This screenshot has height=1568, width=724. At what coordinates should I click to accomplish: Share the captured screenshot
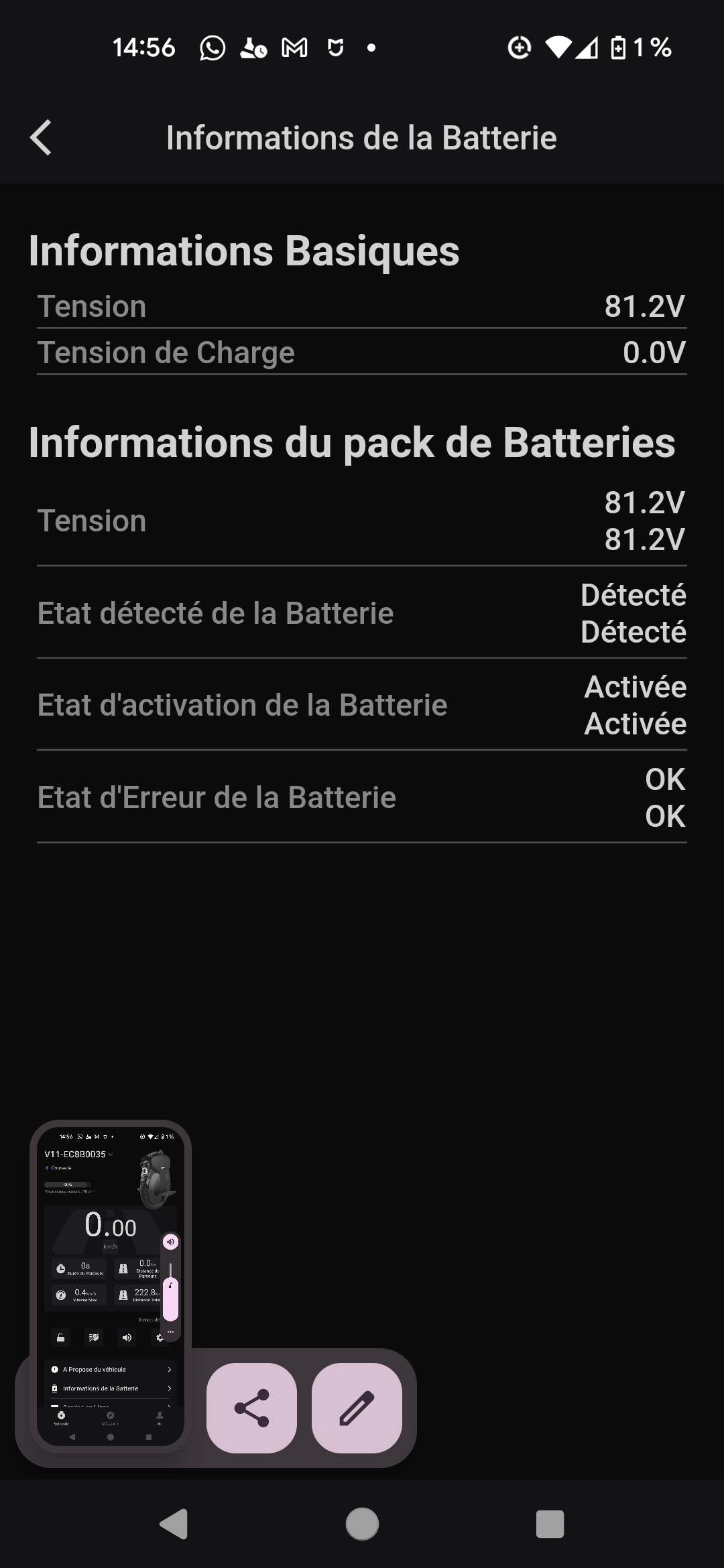[251, 1408]
